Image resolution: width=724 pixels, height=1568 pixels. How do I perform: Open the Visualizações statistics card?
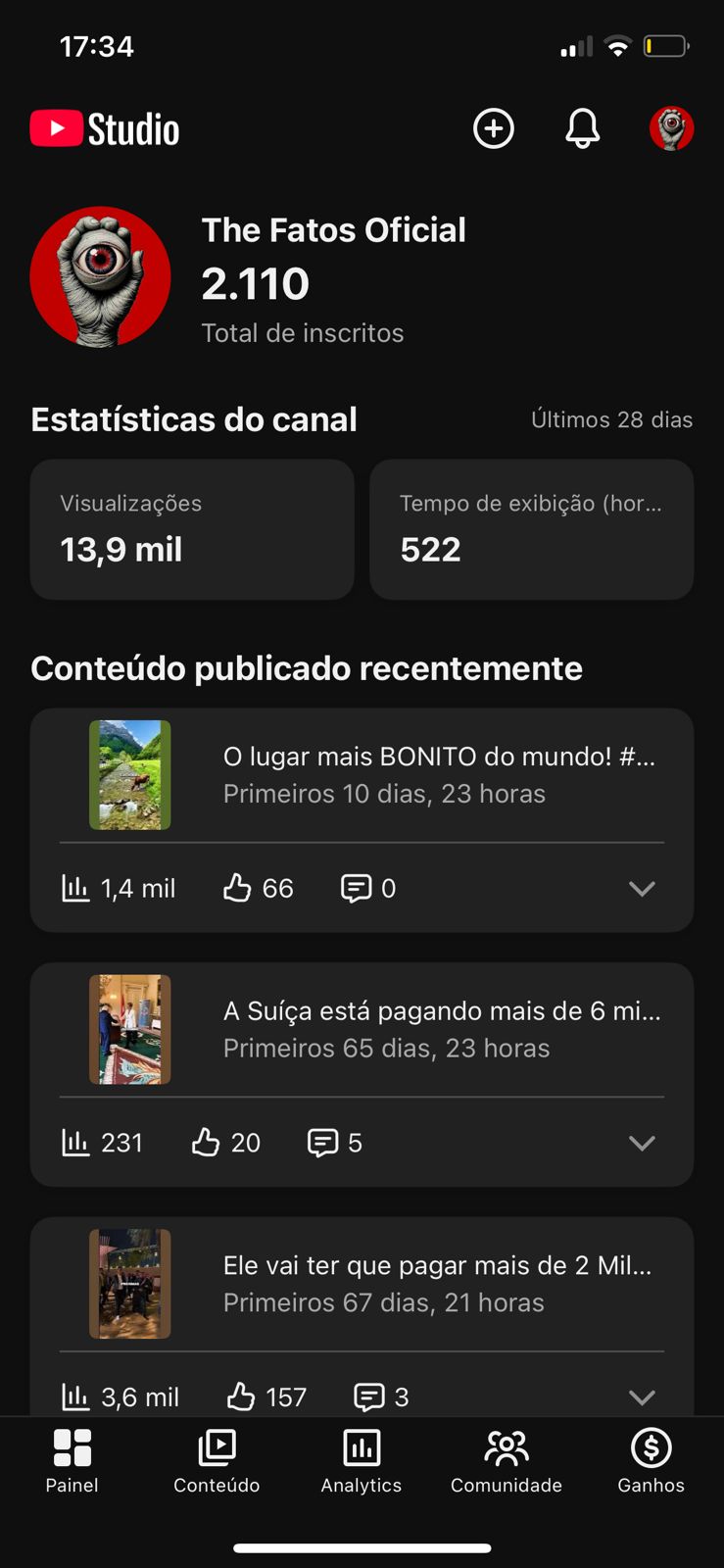(192, 529)
